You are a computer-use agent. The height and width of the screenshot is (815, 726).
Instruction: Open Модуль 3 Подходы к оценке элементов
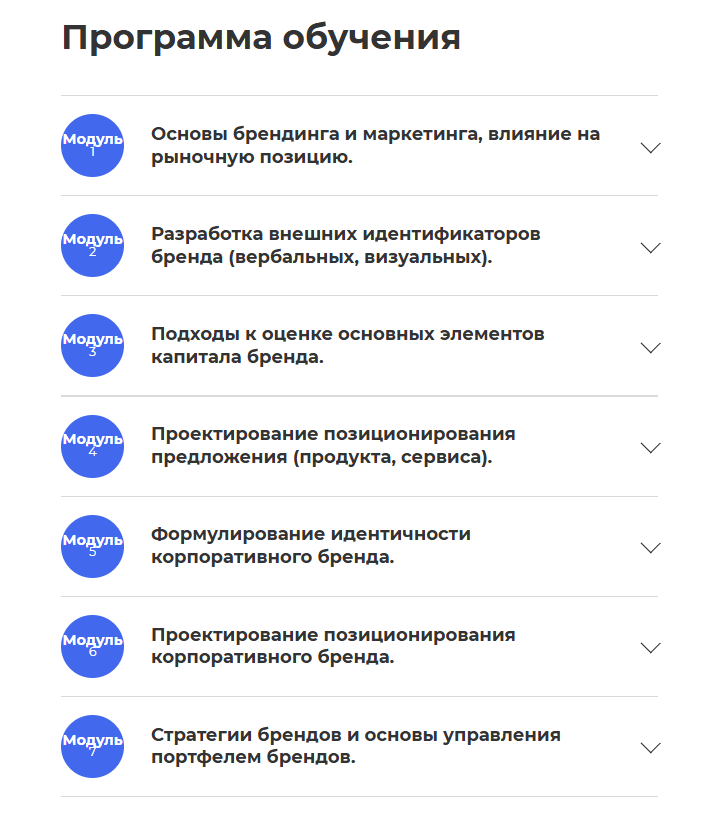click(650, 347)
